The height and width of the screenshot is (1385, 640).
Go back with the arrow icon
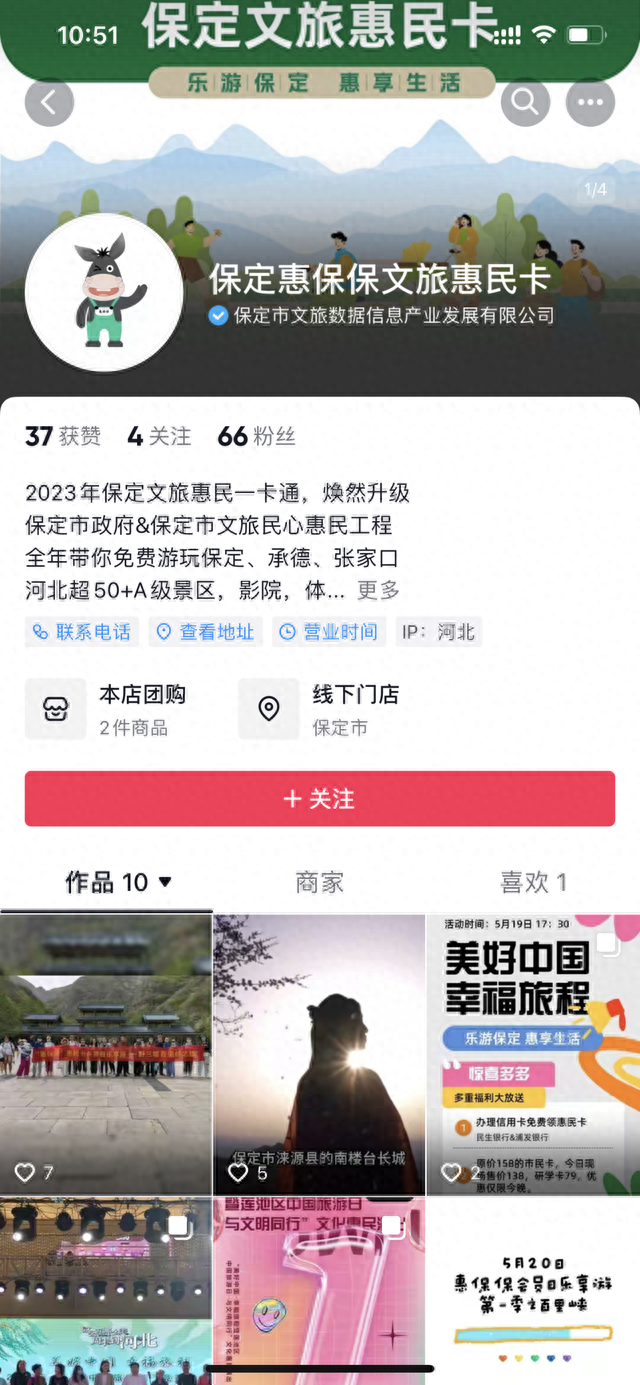point(50,101)
